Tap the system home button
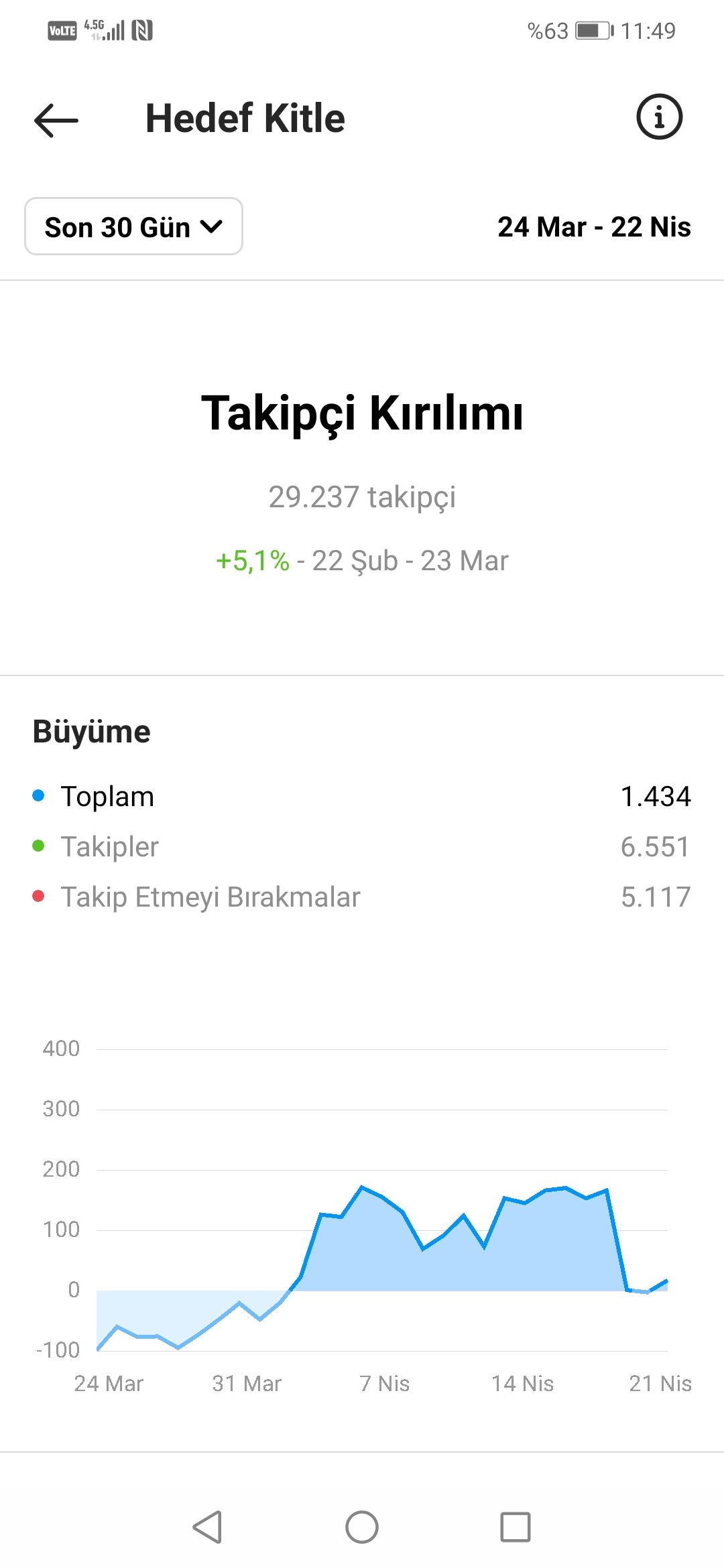The image size is (724, 1568). (362, 1527)
